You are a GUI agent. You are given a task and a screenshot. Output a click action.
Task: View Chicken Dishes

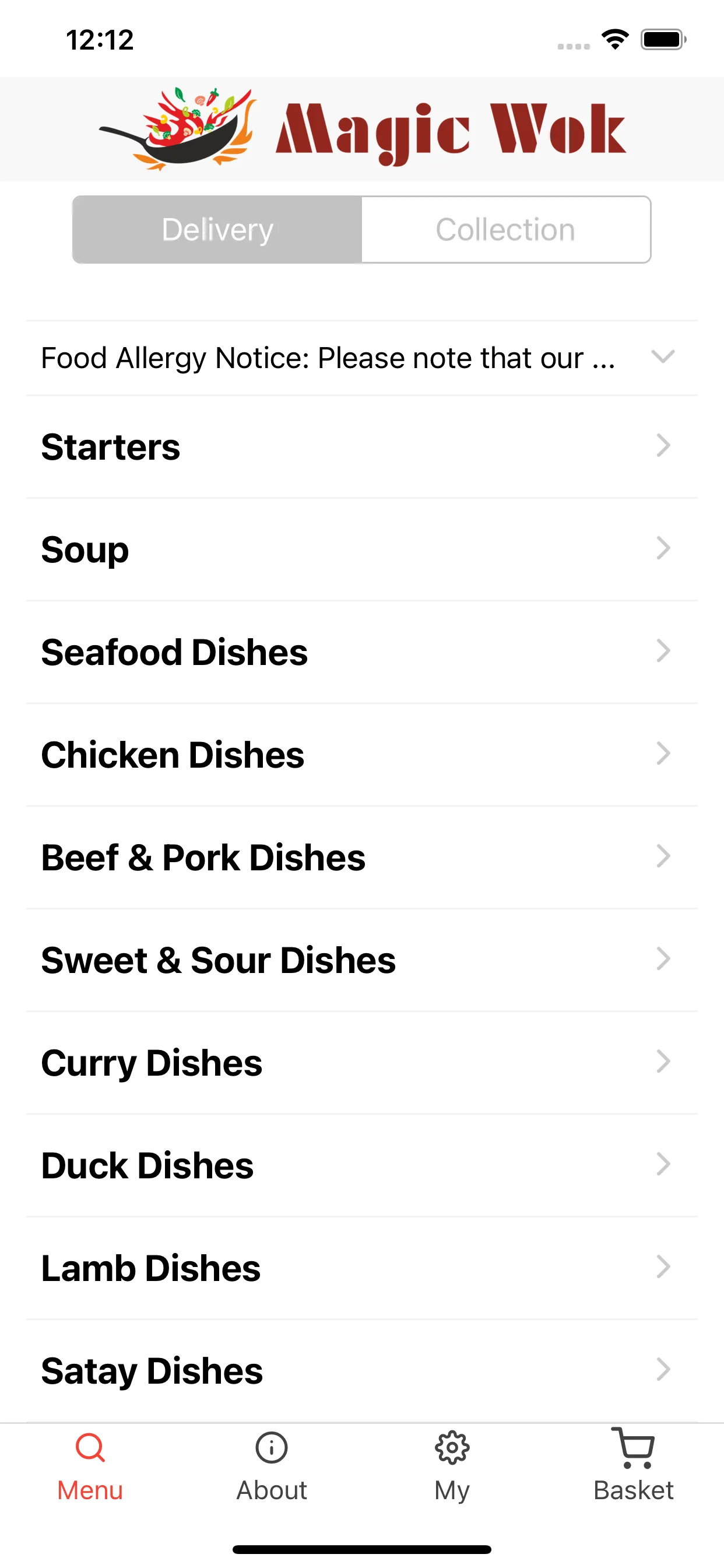tap(361, 755)
